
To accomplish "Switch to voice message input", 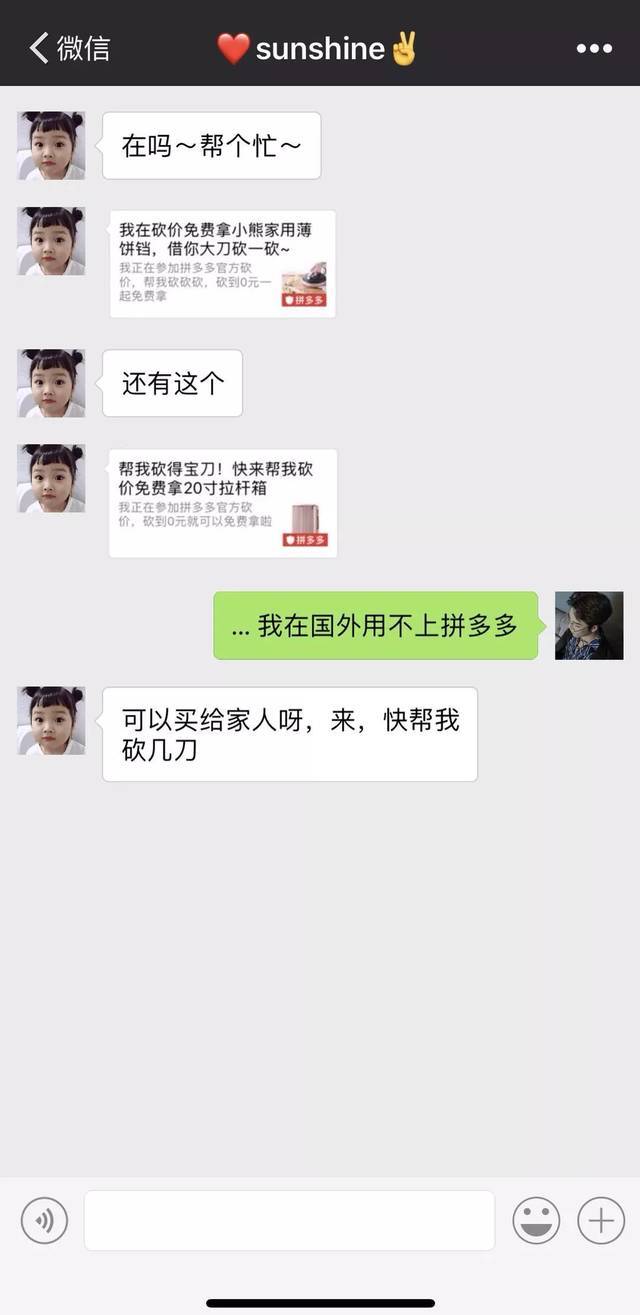I will [x=44, y=1221].
